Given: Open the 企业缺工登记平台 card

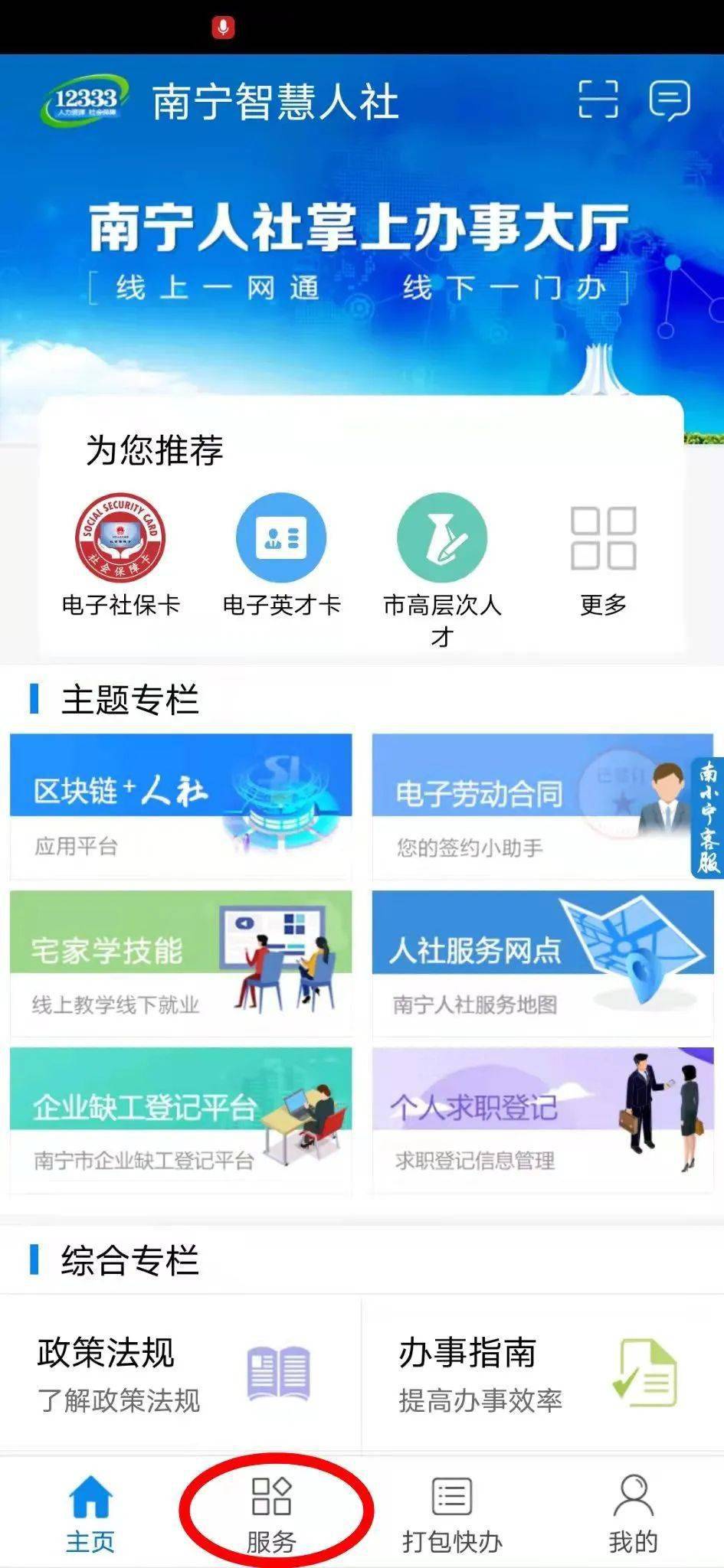Looking at the screenshot, I should pos(181,1121).
